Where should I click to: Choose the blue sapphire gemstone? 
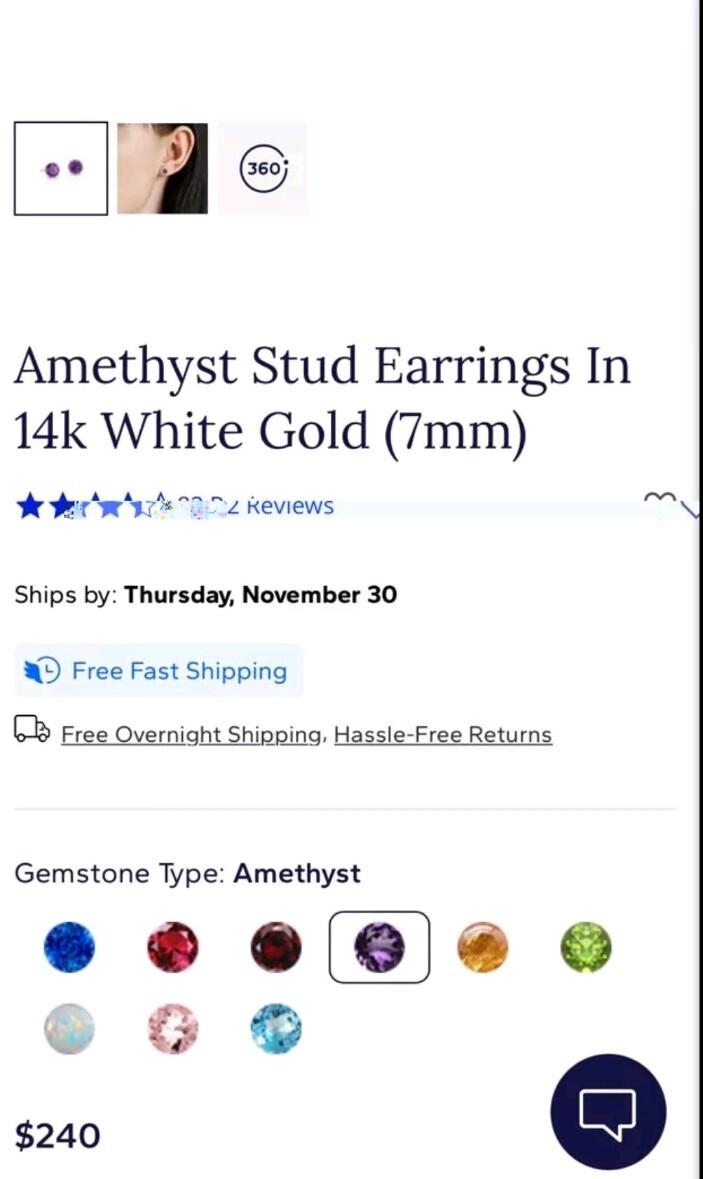tap(69, 947)
